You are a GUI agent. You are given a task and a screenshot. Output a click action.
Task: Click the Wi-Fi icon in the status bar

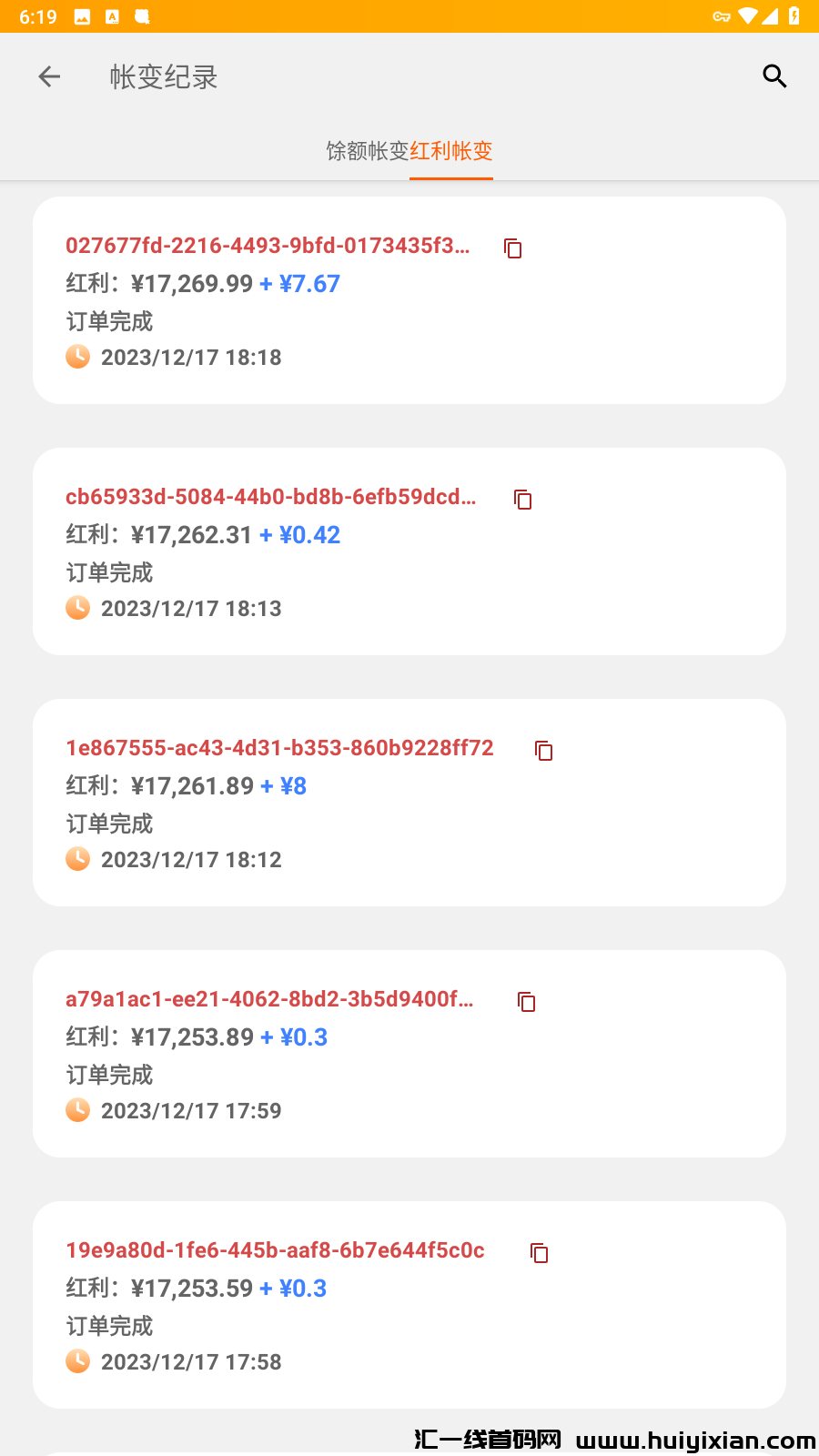749,15
